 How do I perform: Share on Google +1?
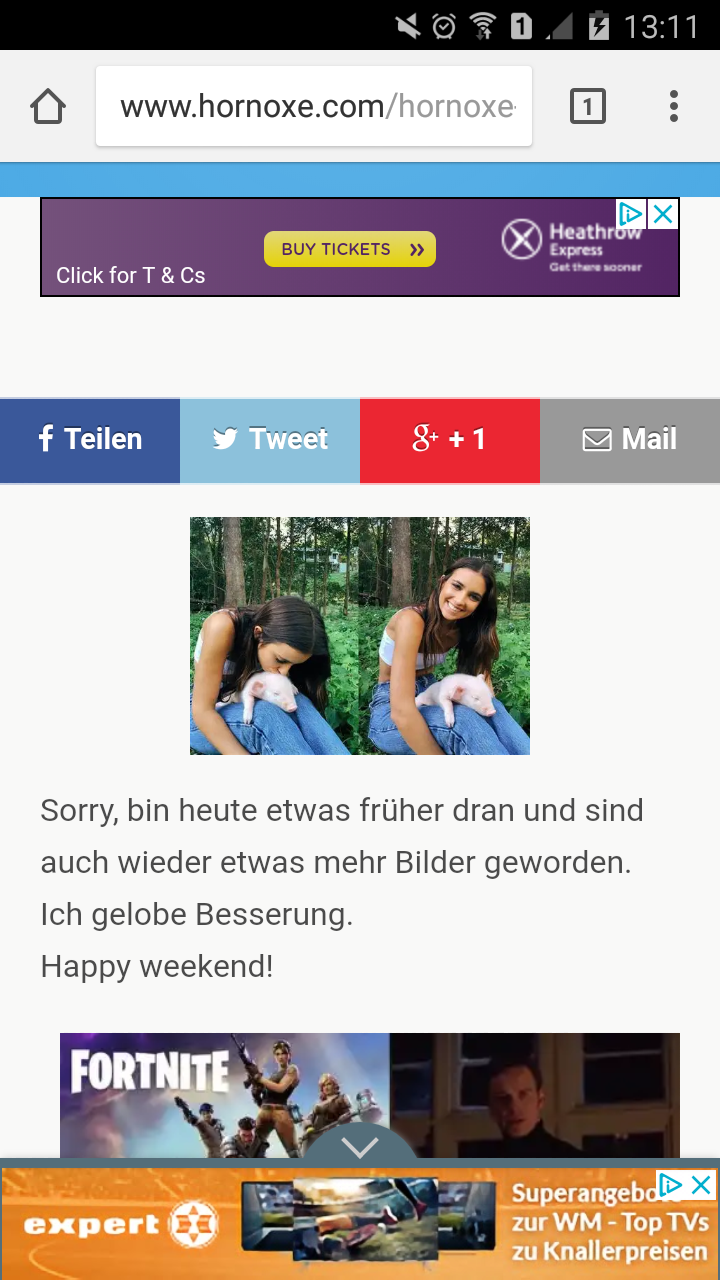point(450,440)
